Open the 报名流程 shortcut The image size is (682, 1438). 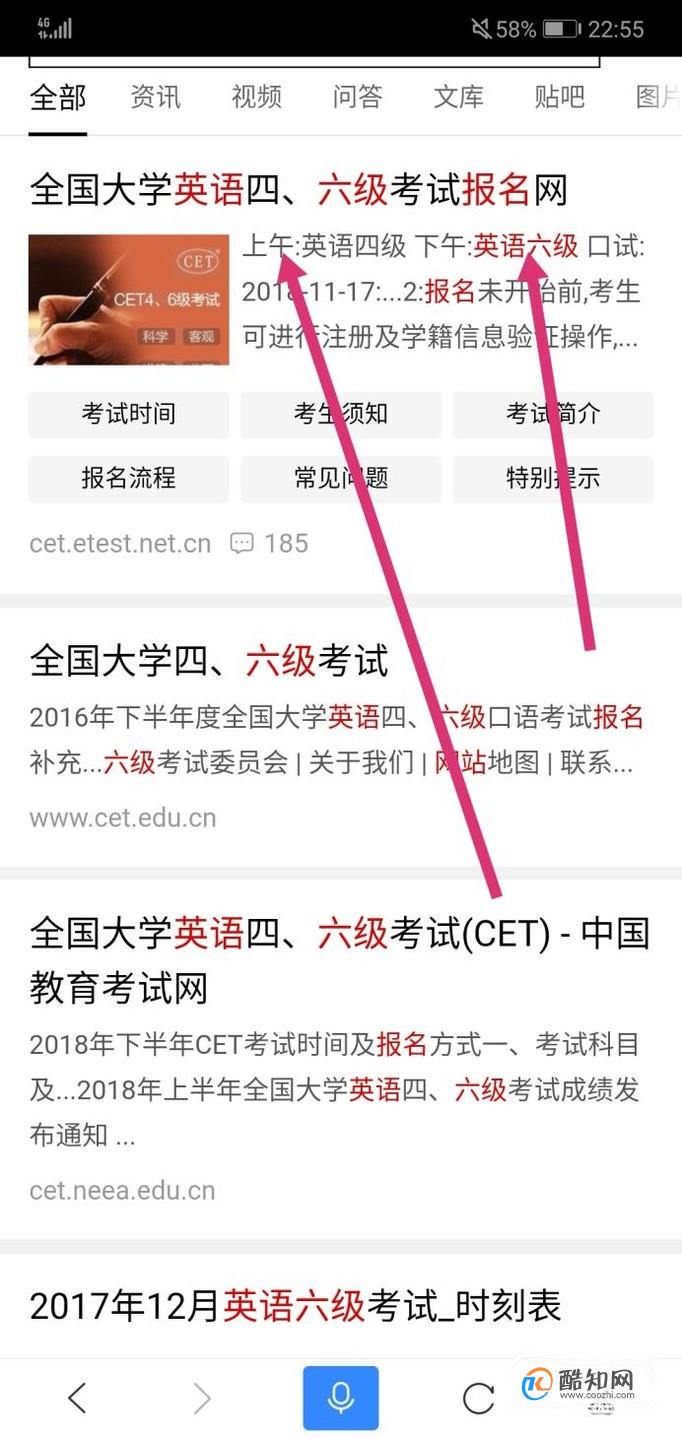click(x=129, y=479)
